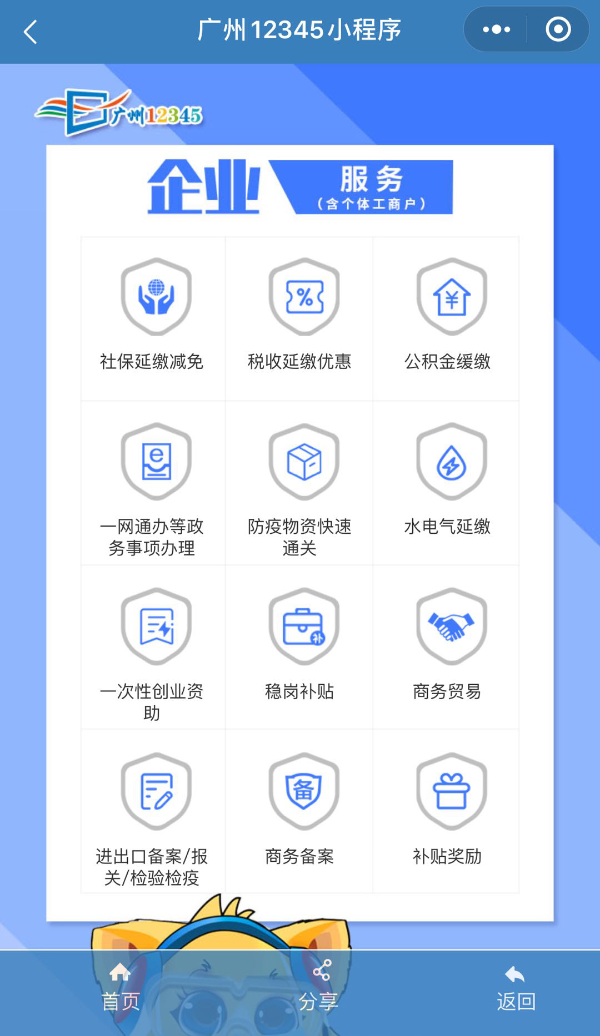Open 公积金缓缴 service
Screen dimensions: 600x1036
[x=448, y=317]
